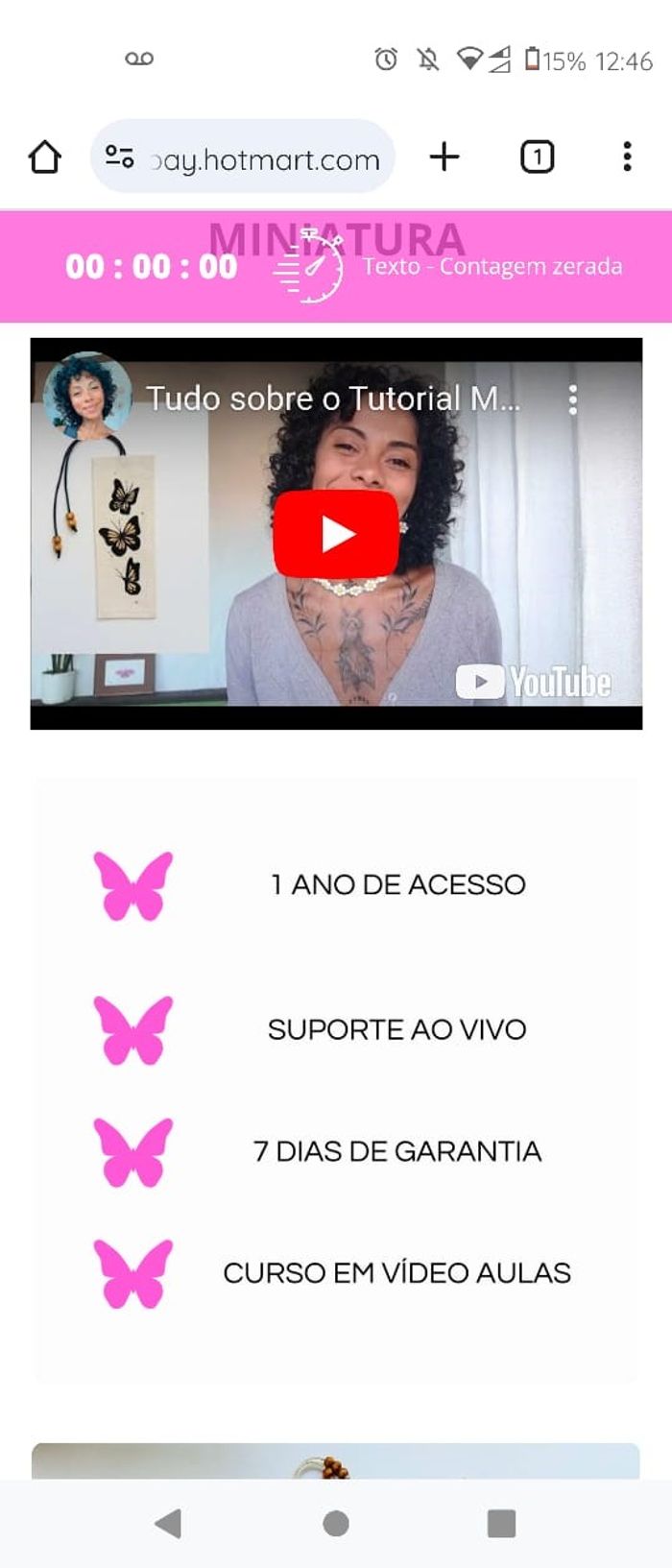Go back with the system back button
This screenshot has width=672, height=1568.
(x=168, y=1523)
